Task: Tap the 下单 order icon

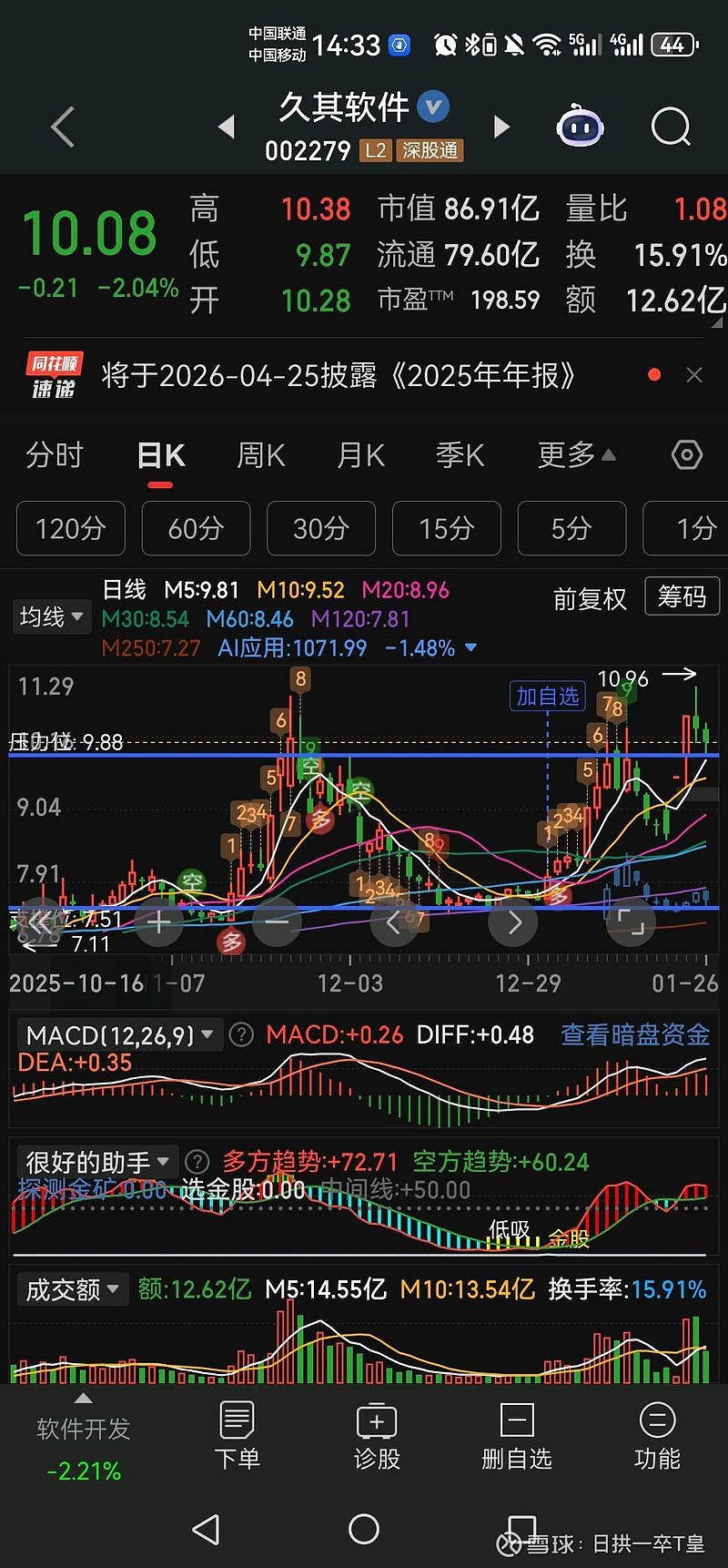Action: point(237,1439)
